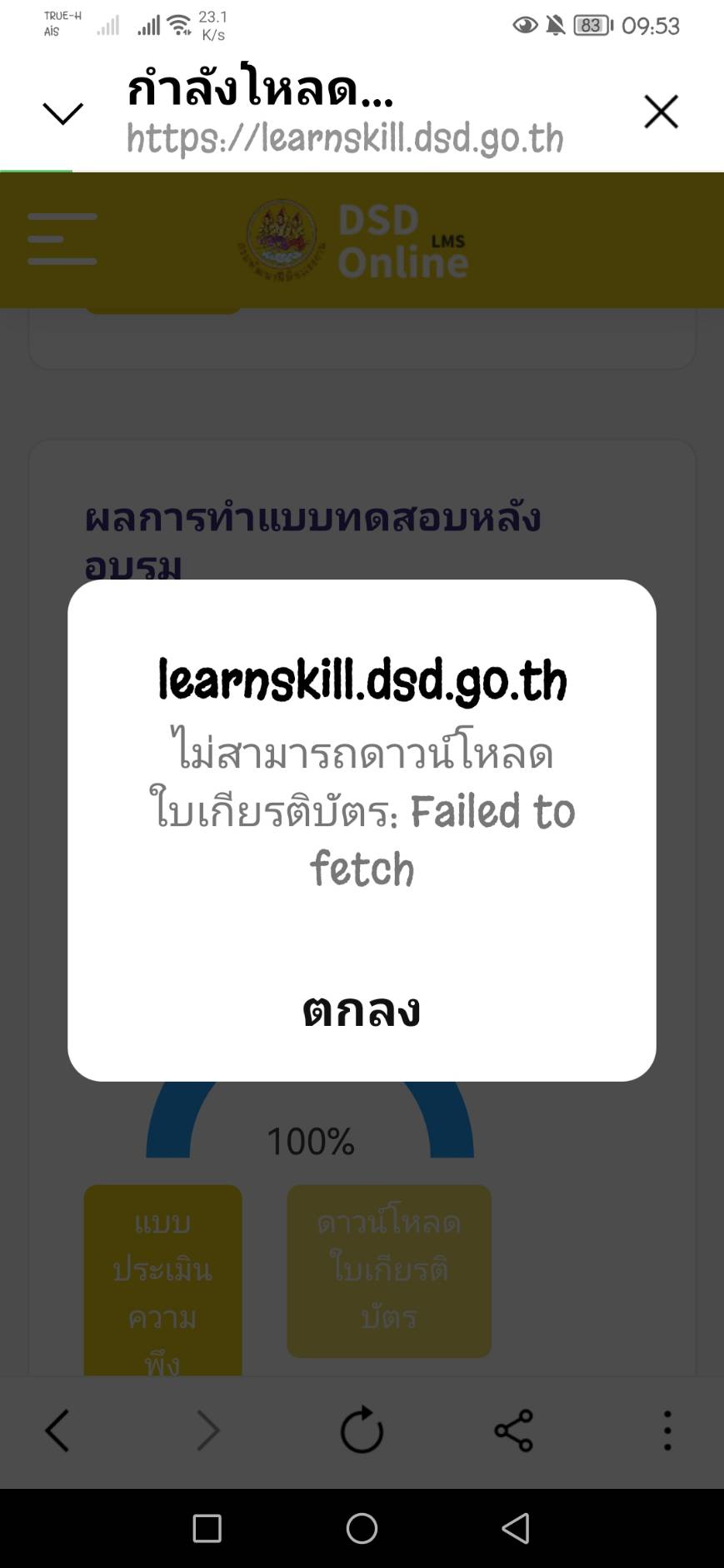Image resolution: width=724 pixels, height=1568 pixels.
Task: Open the recent apps view
Action: [207, 1528]
